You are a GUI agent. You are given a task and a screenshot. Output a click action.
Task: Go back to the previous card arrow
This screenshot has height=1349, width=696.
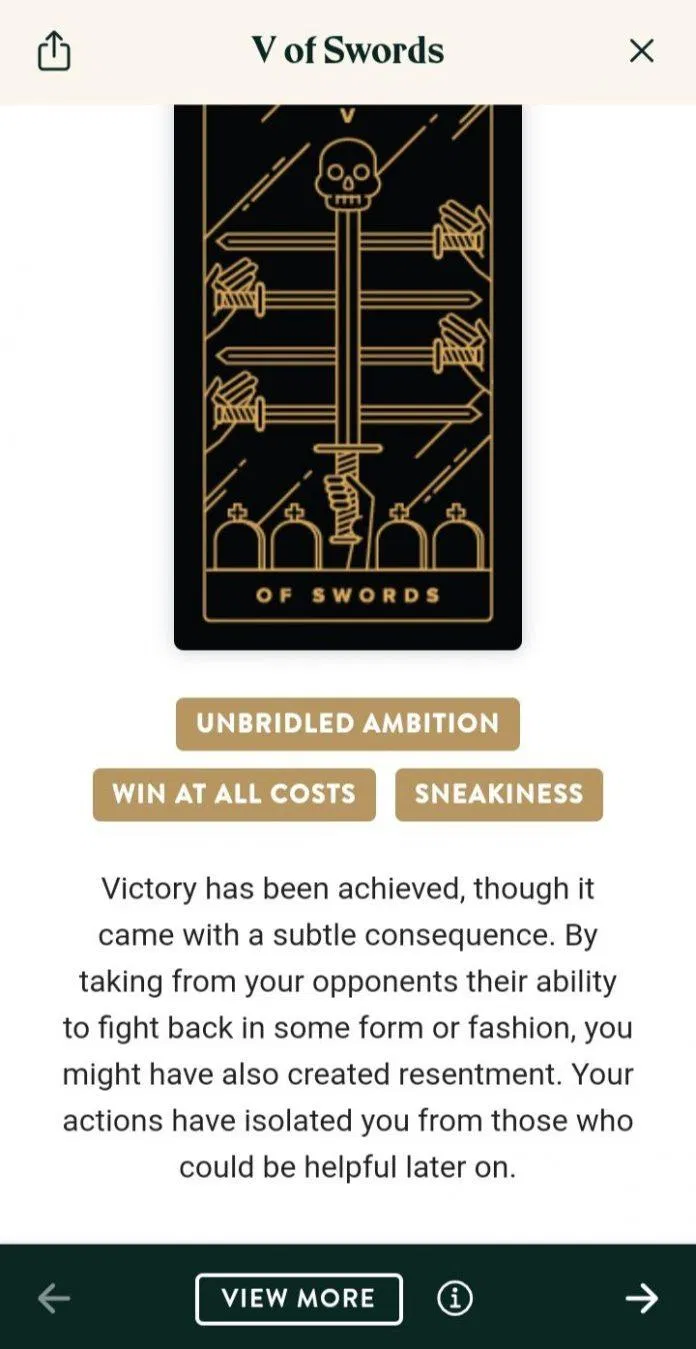click(x=54, y=1298)
